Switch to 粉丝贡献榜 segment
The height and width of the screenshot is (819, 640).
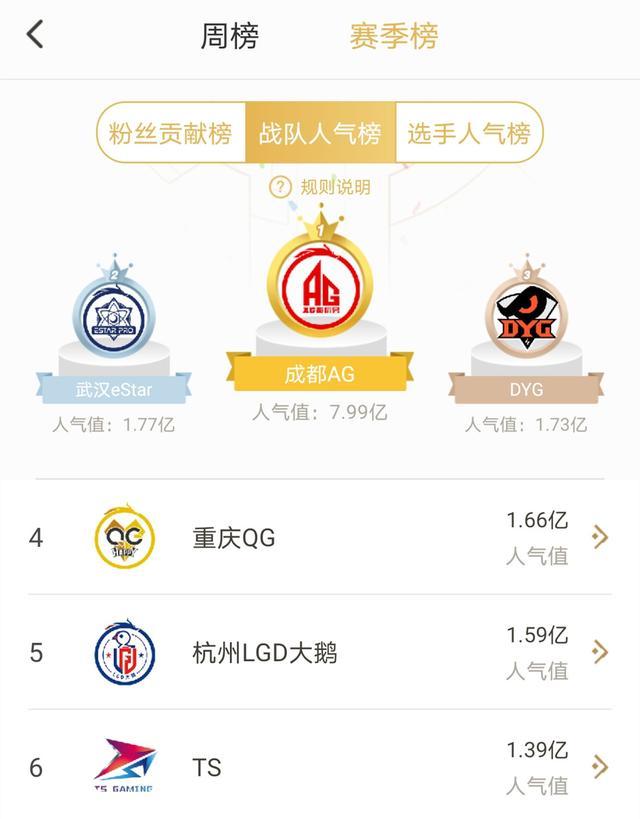tap(171, 133)
